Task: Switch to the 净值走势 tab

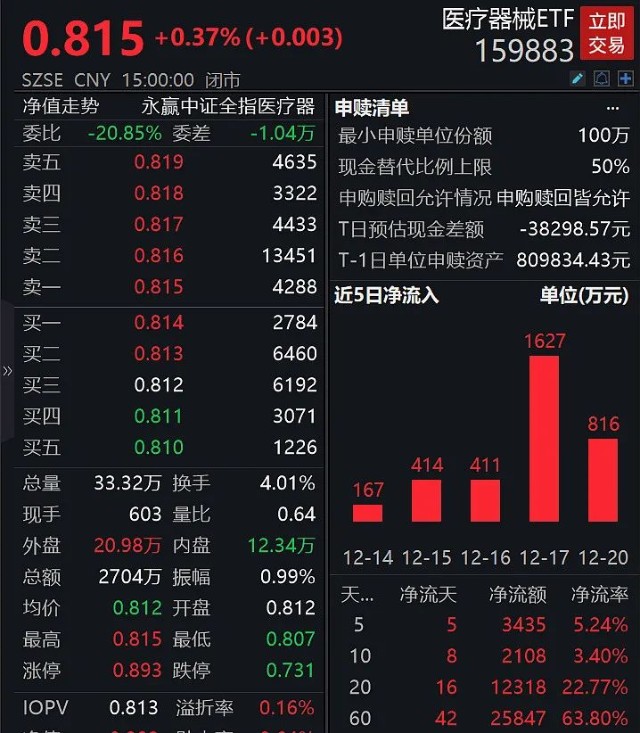Action: (60, 106)
